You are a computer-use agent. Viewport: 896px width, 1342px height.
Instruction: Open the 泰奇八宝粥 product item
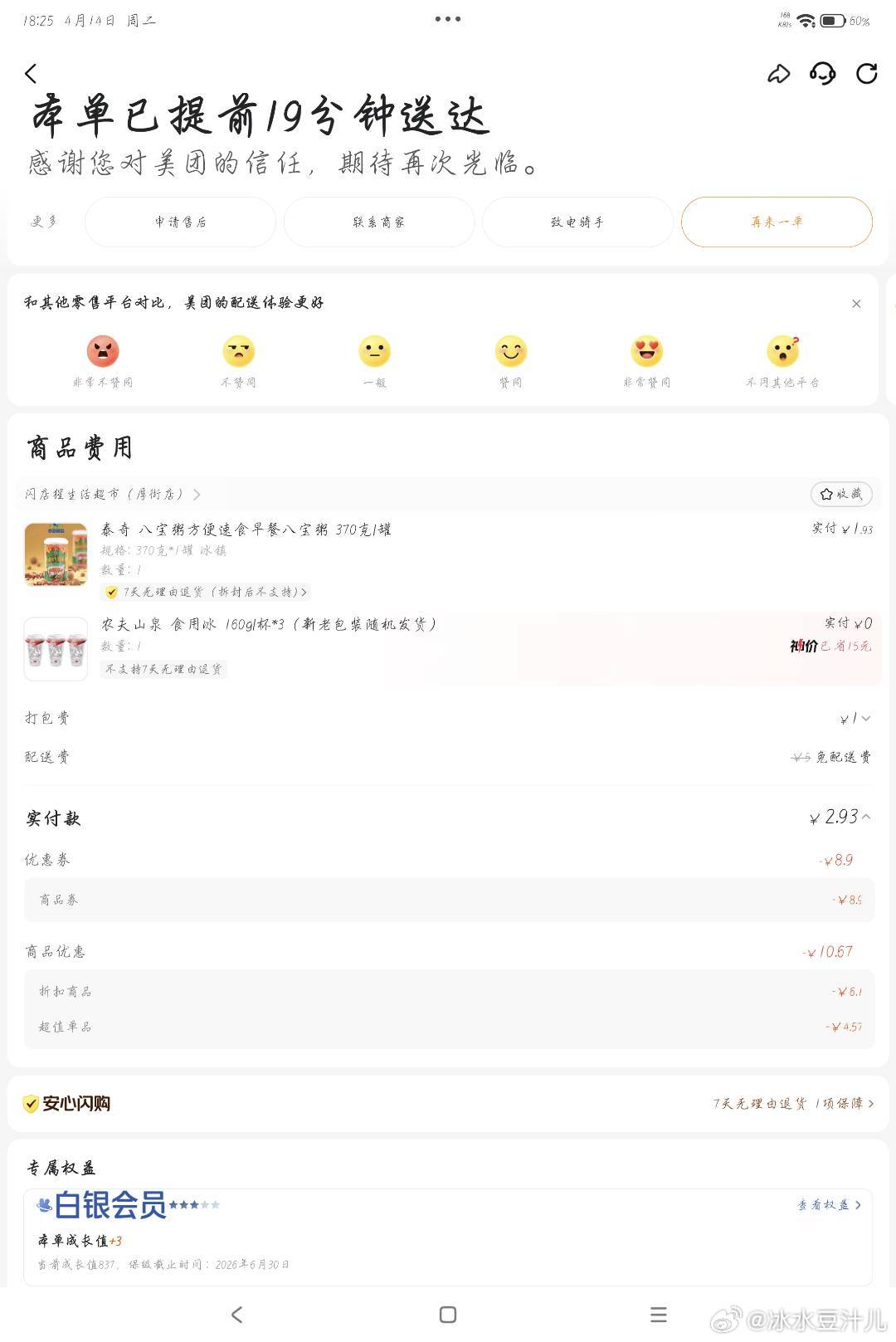(246, 529)
